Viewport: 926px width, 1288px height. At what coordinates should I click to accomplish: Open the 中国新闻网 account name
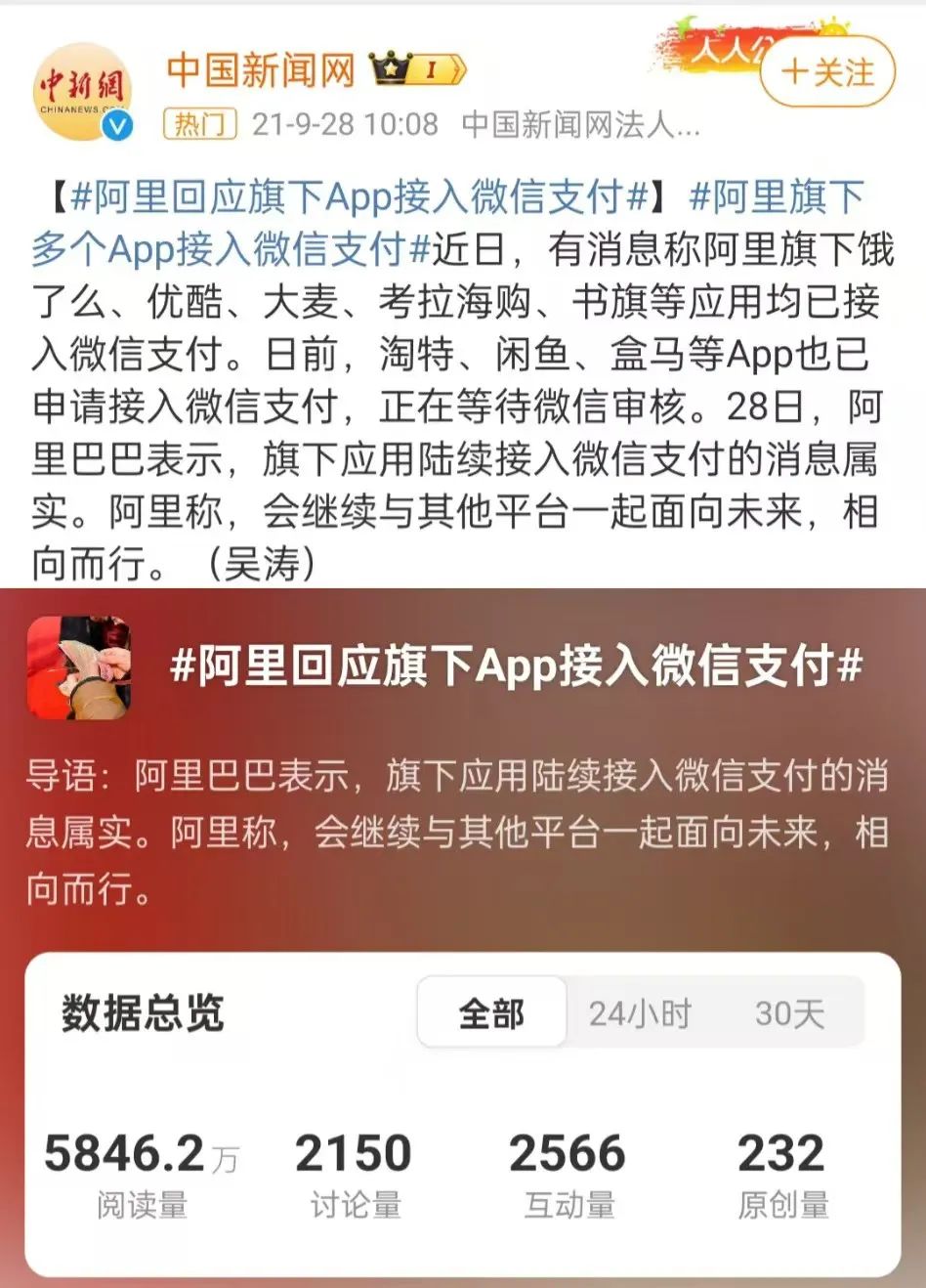tap(260, 70)
